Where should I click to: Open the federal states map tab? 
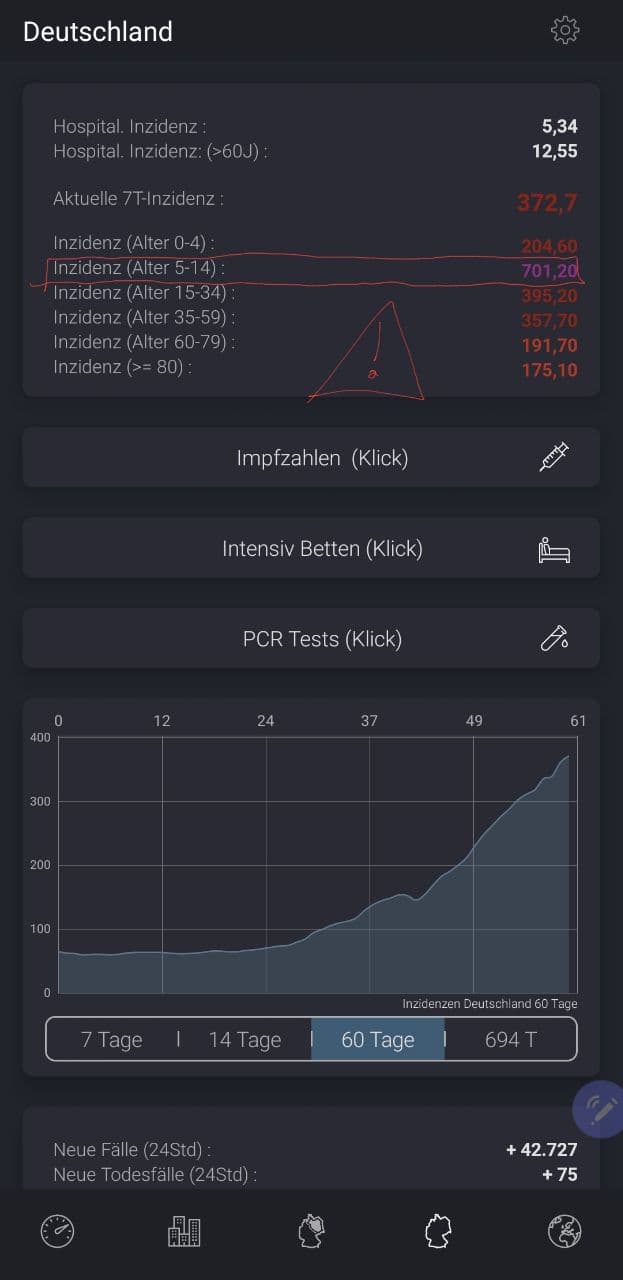(312, 1231)
